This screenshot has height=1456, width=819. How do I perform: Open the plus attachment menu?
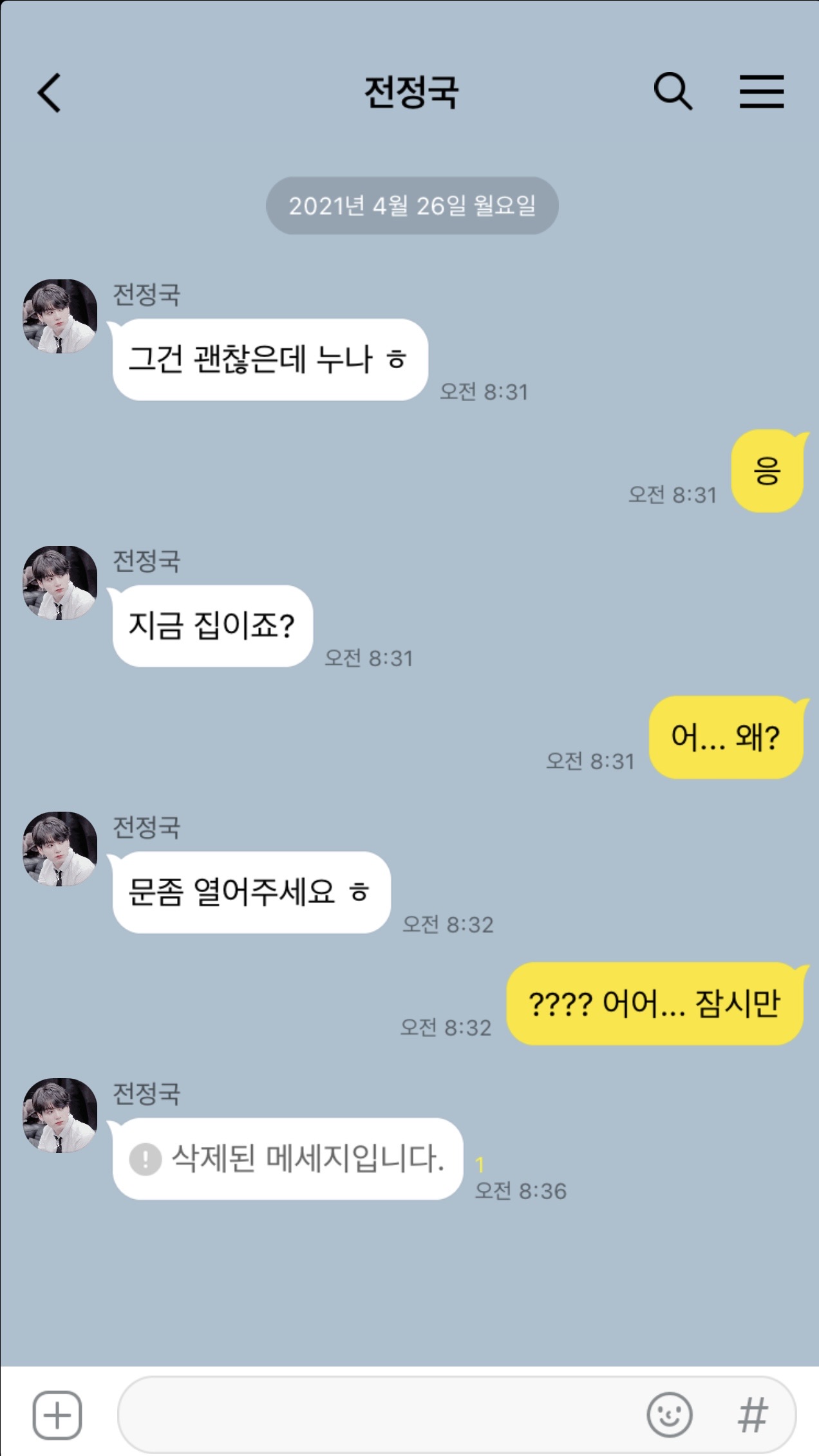57,1415
